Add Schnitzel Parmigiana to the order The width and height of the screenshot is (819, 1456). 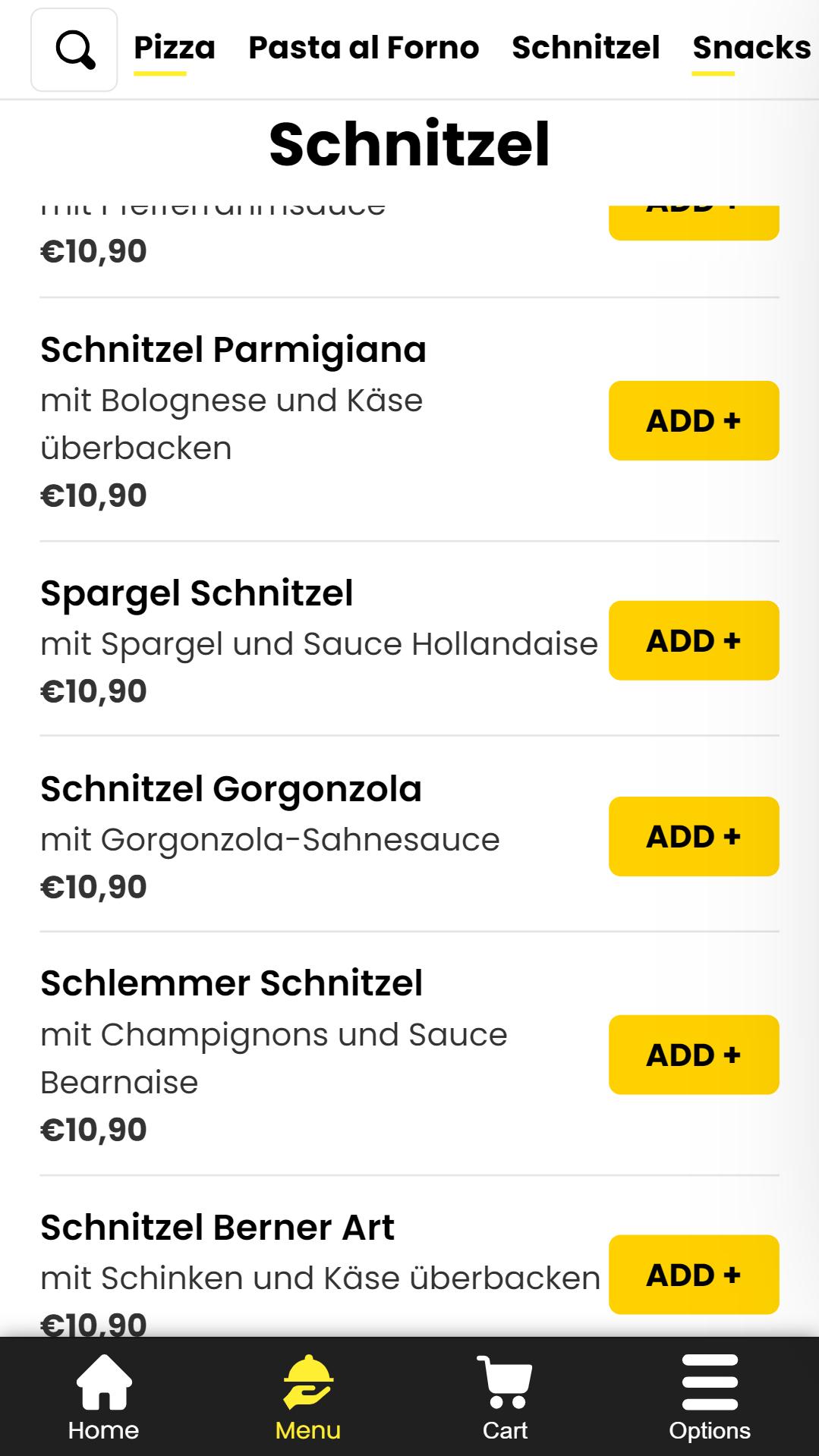coord(694,420)
